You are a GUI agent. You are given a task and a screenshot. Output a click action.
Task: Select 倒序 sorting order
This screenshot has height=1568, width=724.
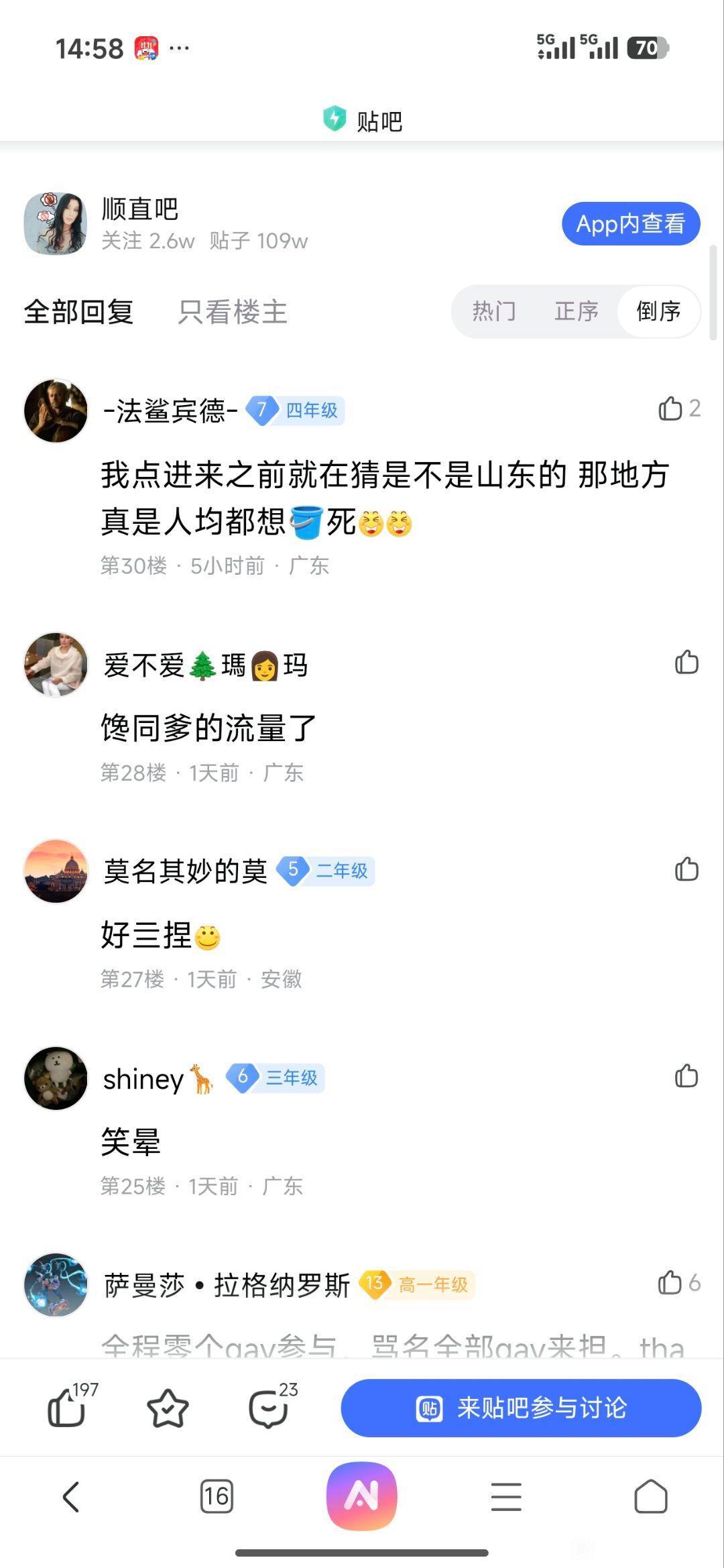pyautogui.click(x=658, y=311)
